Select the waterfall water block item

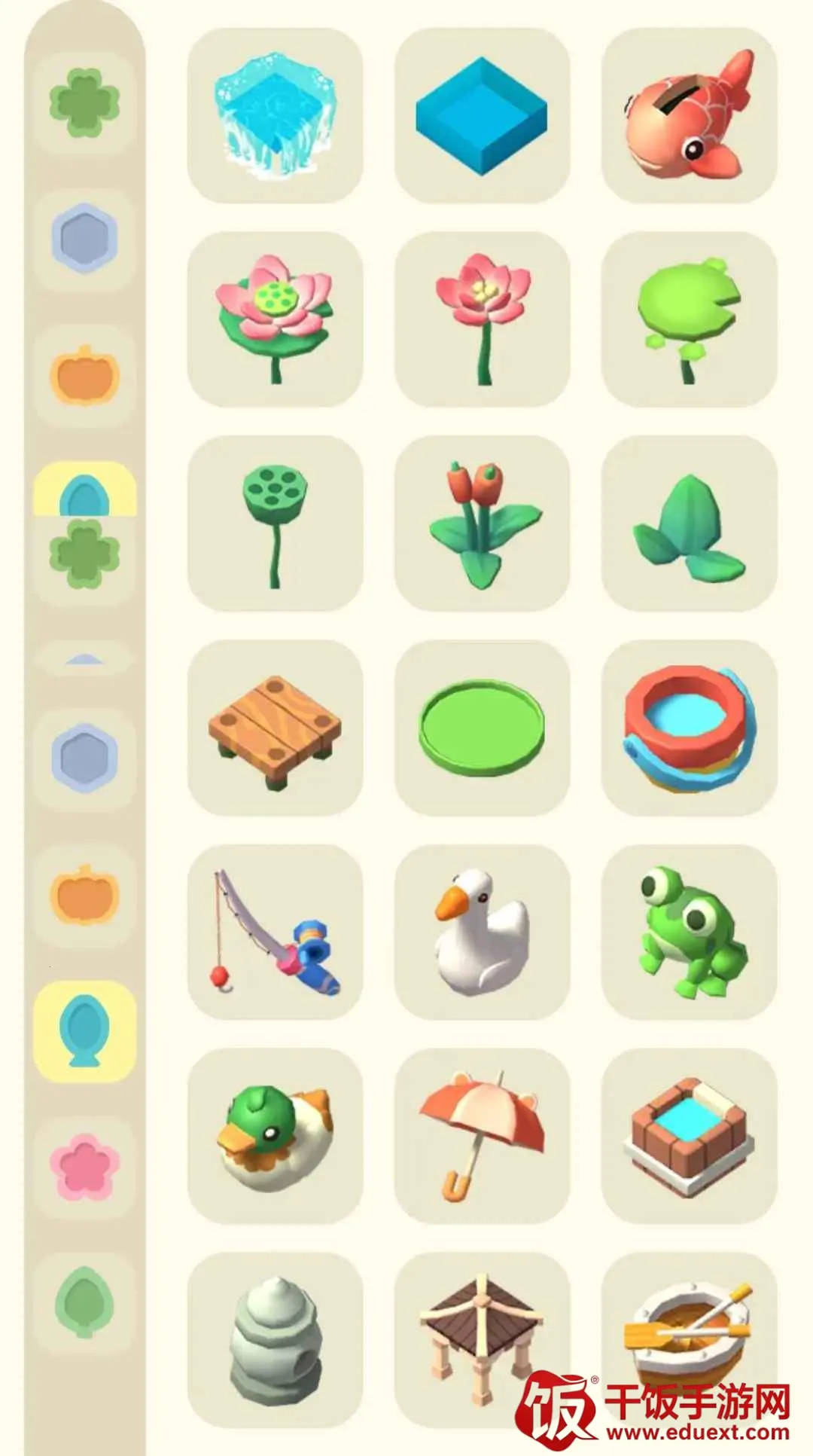(275, 116)
